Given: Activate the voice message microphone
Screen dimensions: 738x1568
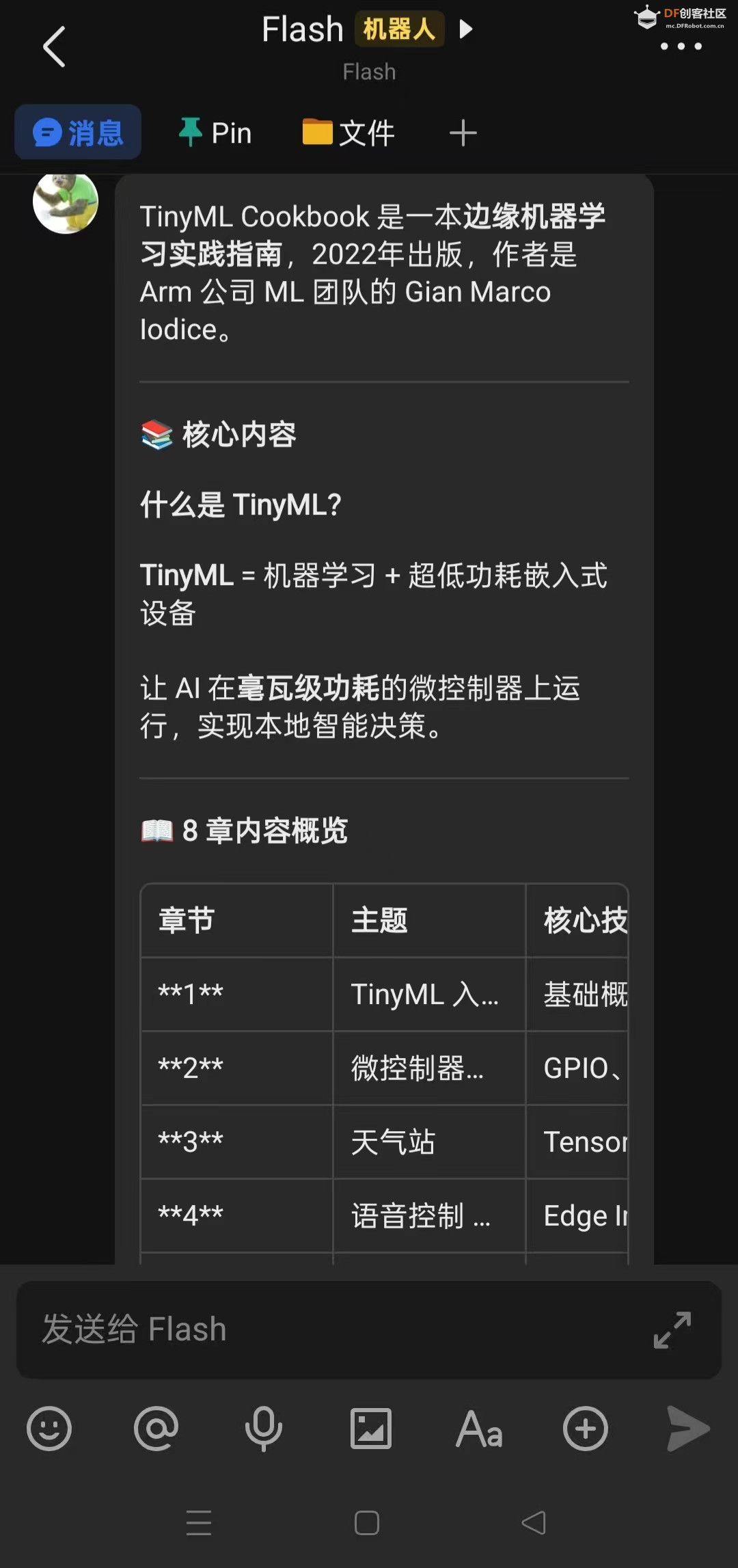Looking at the screenshot, I should coord(263,1427).
